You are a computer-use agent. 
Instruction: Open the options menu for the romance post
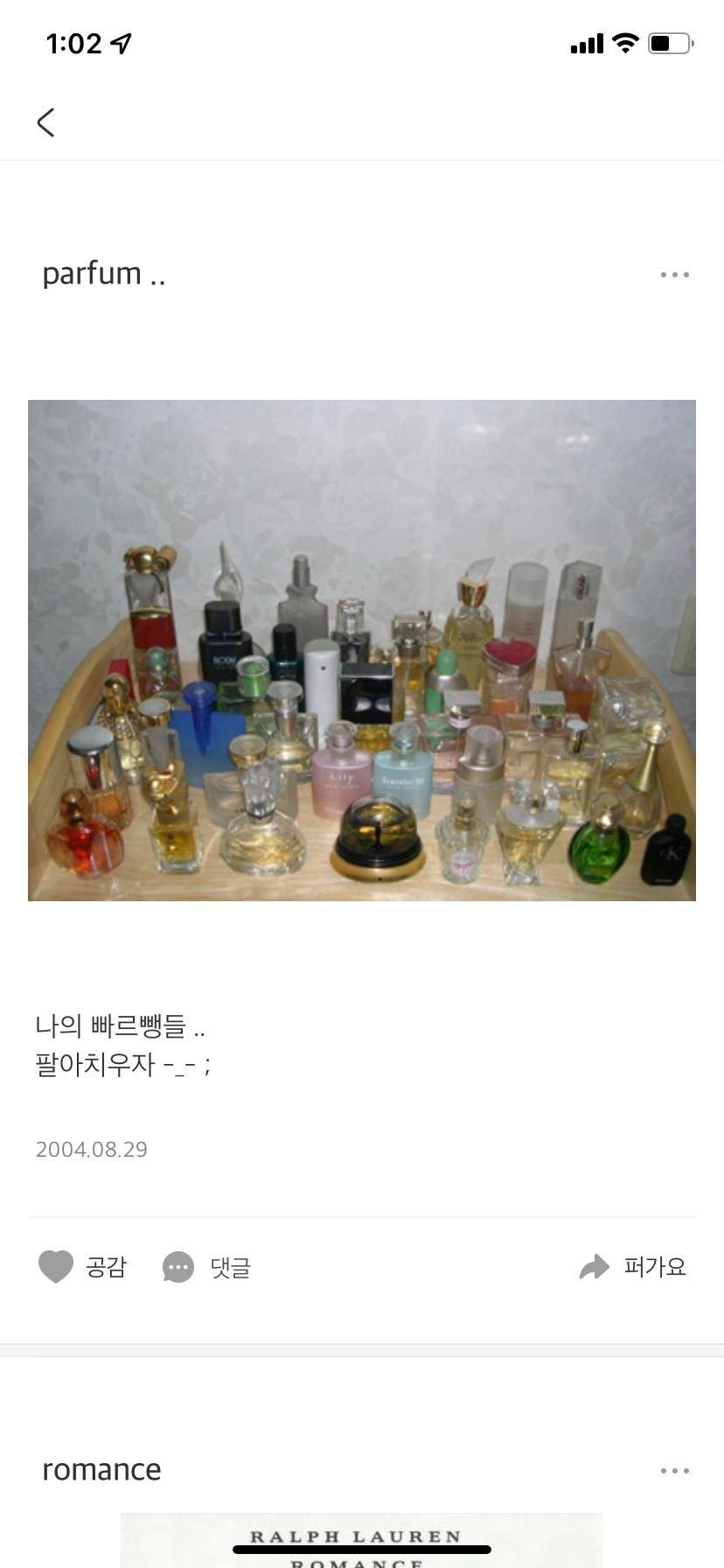tap(674, 1470)
